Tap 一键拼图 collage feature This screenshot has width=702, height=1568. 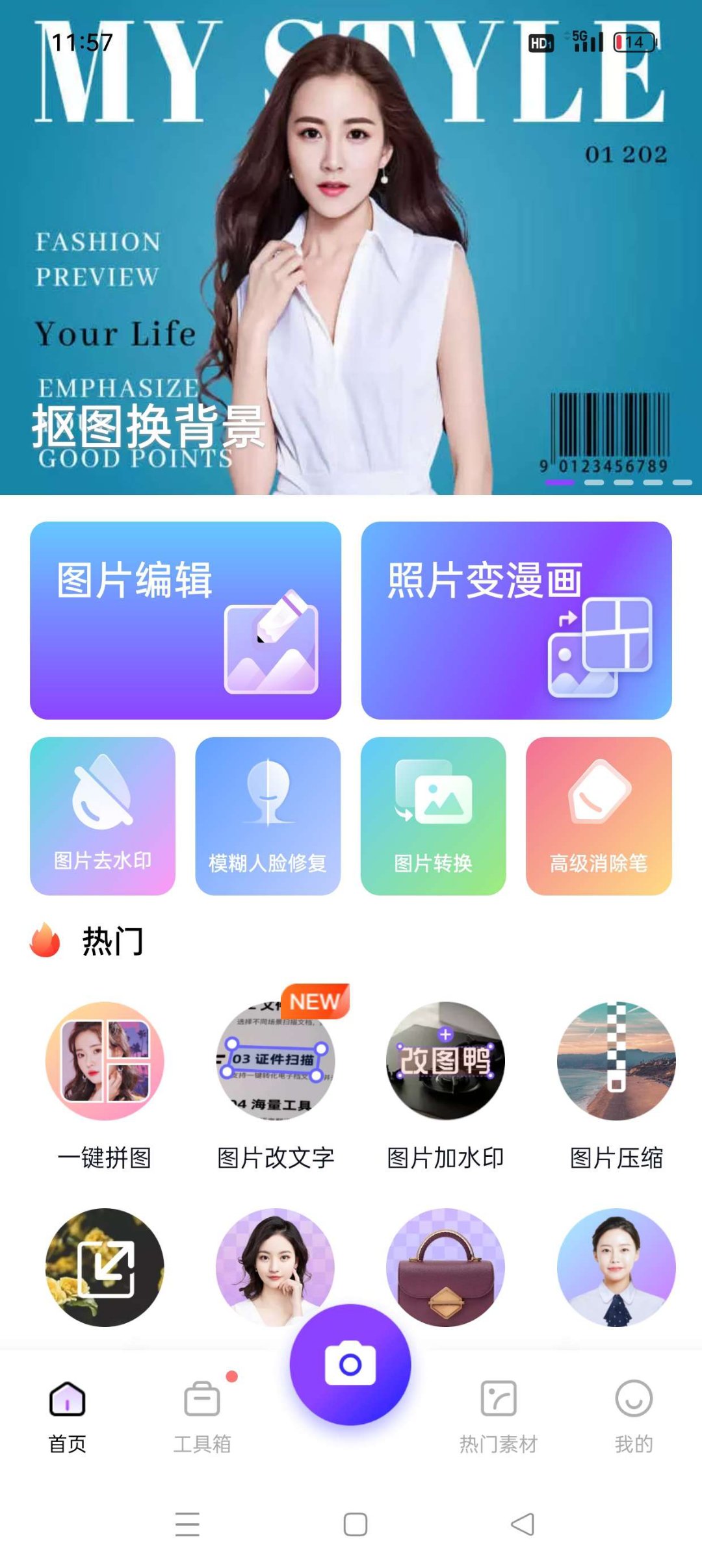(105, 1061)
